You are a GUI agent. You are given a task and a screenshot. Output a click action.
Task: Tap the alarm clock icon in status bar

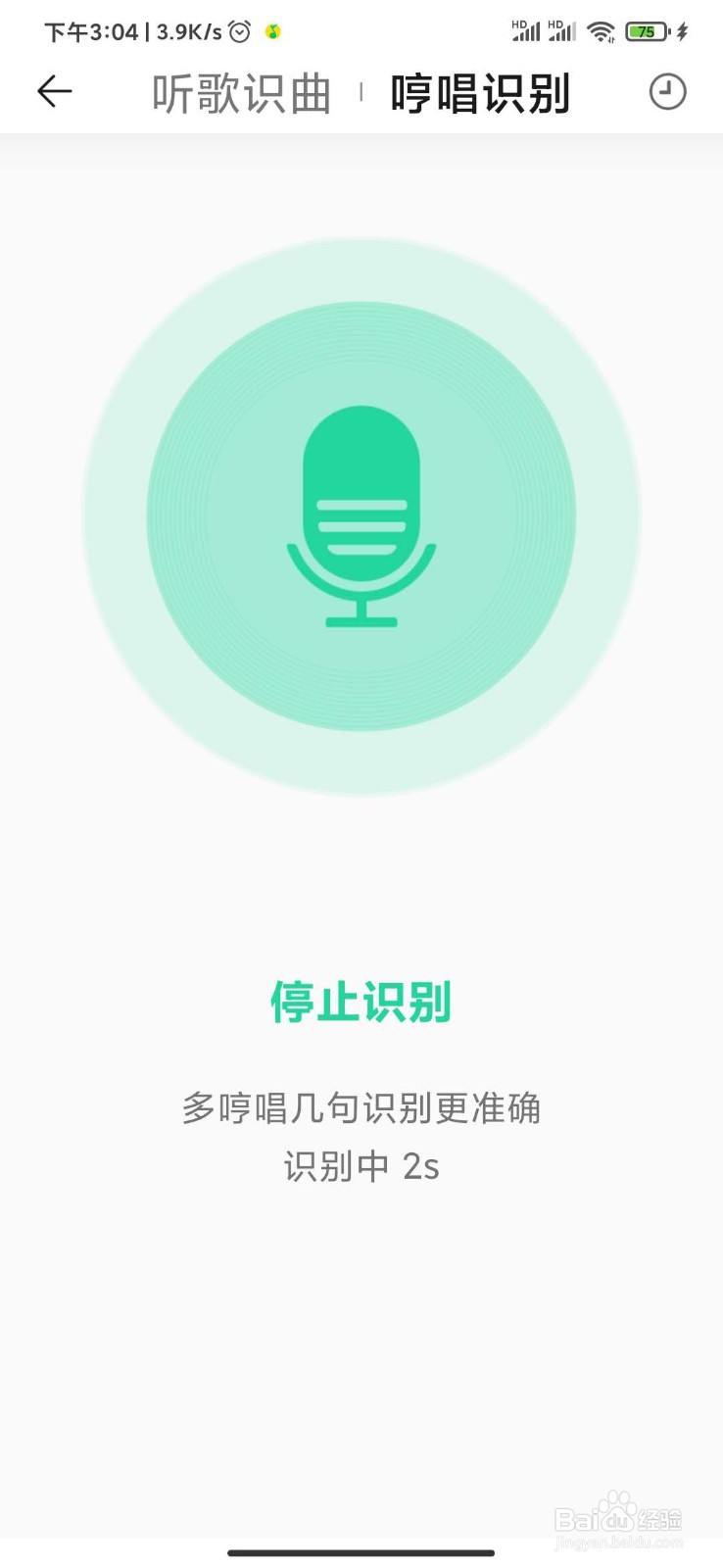click(237, 30)
